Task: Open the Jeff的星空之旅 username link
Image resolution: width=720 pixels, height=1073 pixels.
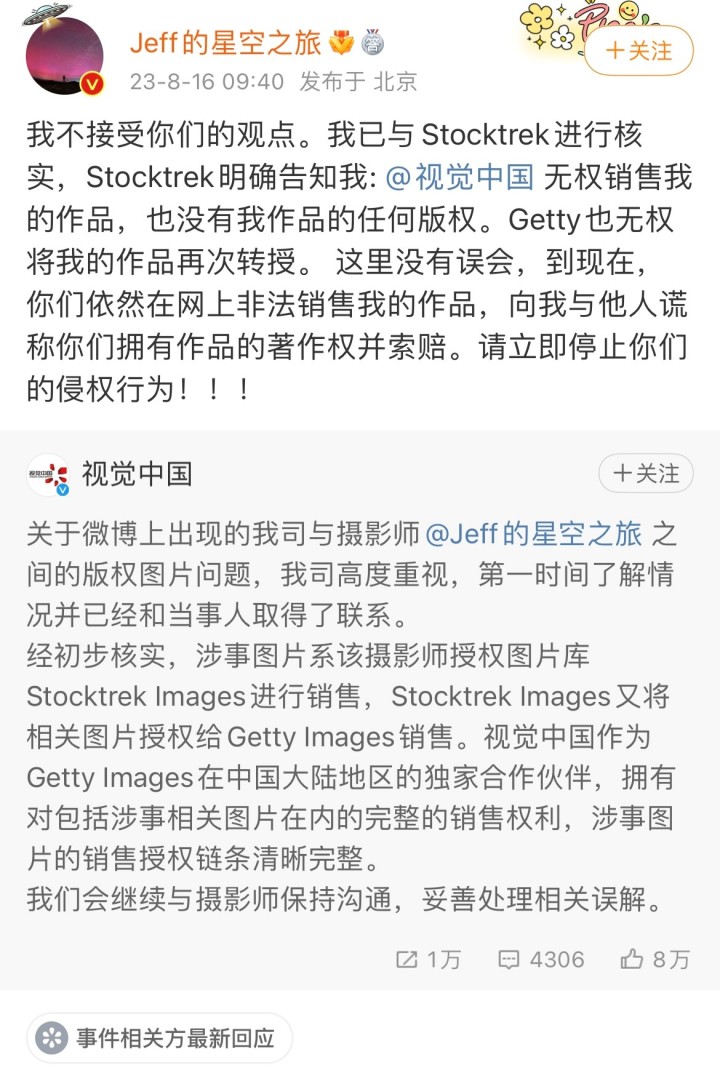Action: pyautogui.click(x=225, y=43)
